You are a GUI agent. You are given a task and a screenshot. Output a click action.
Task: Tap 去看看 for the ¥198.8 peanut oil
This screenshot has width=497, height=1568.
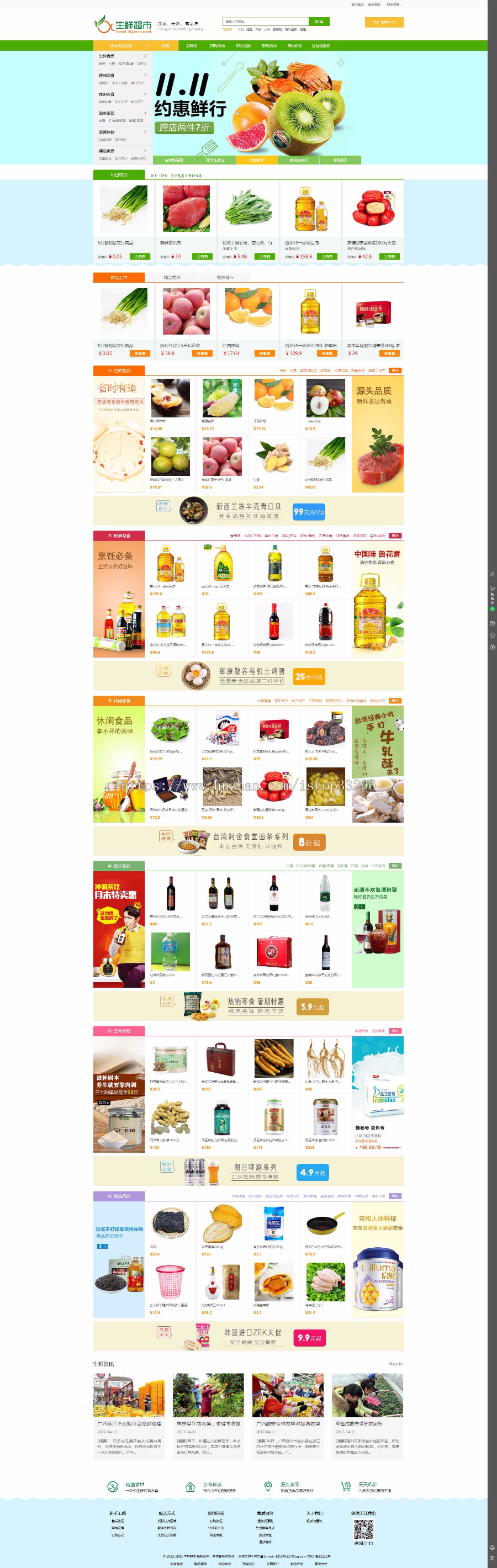coord(326,256)
